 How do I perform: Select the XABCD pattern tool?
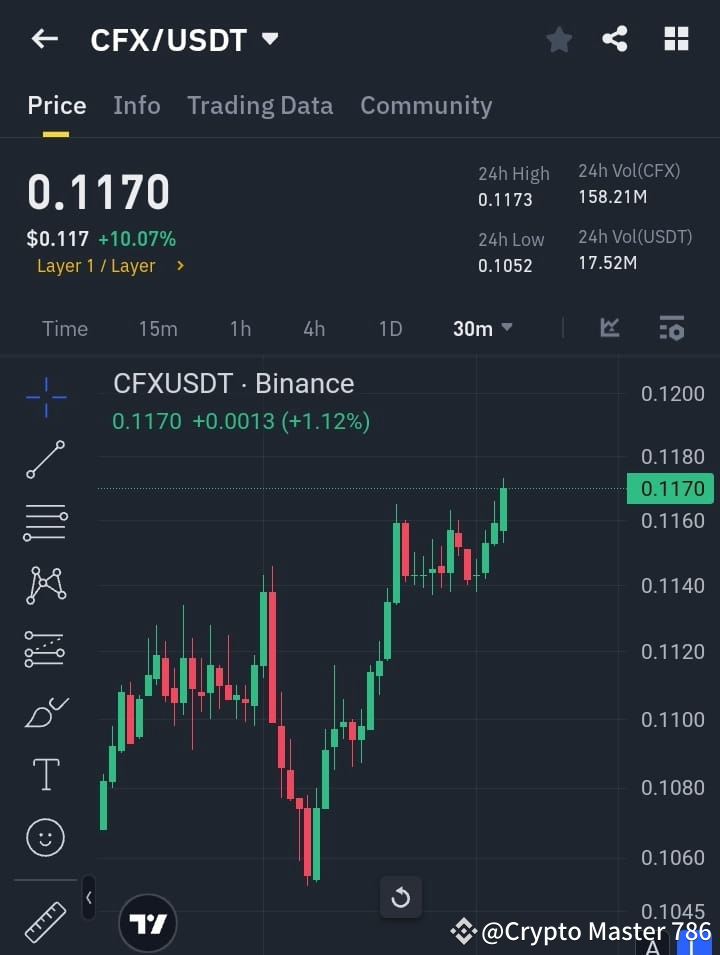(x=44, y=586)
